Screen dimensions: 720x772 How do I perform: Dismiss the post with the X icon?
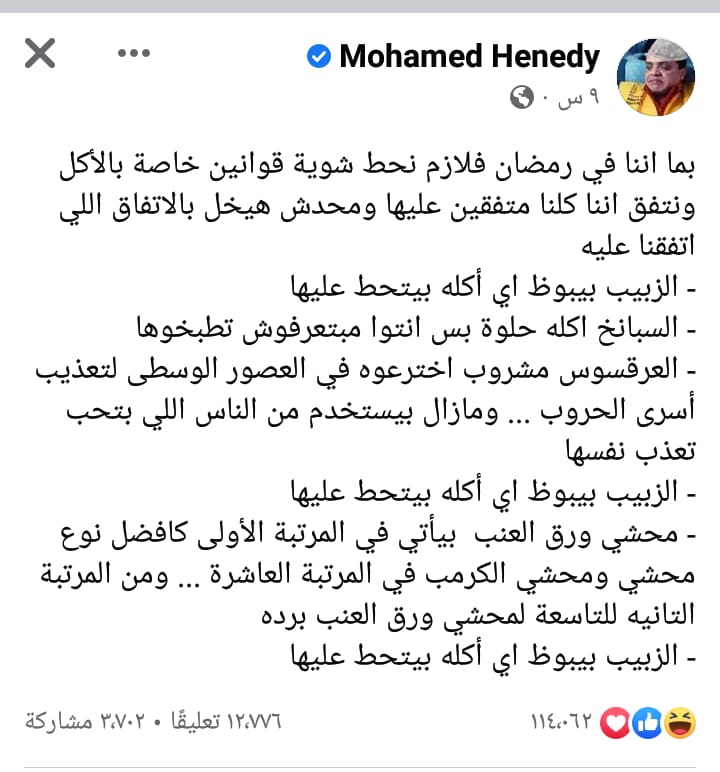[39, 54]
